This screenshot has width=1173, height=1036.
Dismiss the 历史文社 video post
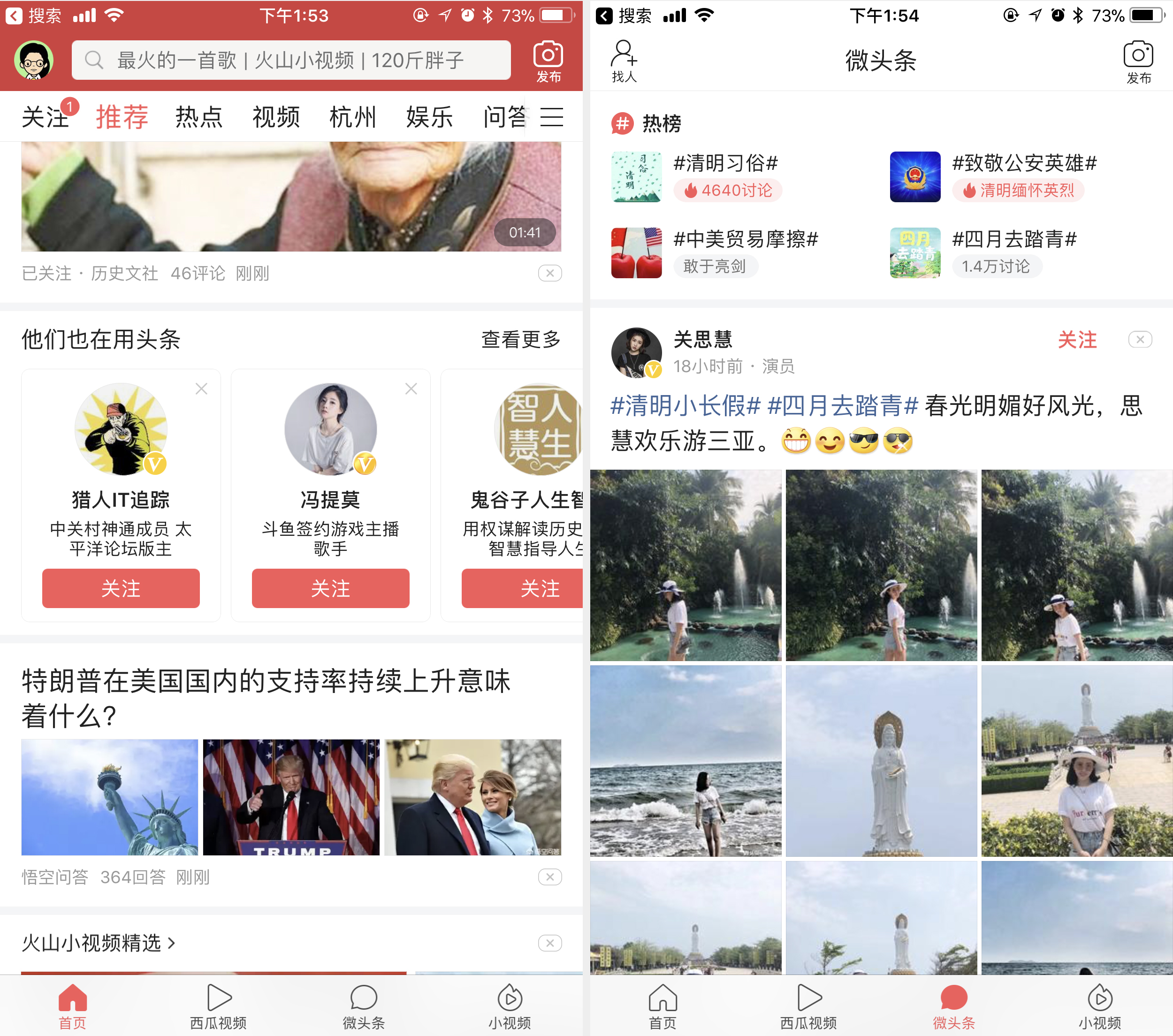coord(550,273)
